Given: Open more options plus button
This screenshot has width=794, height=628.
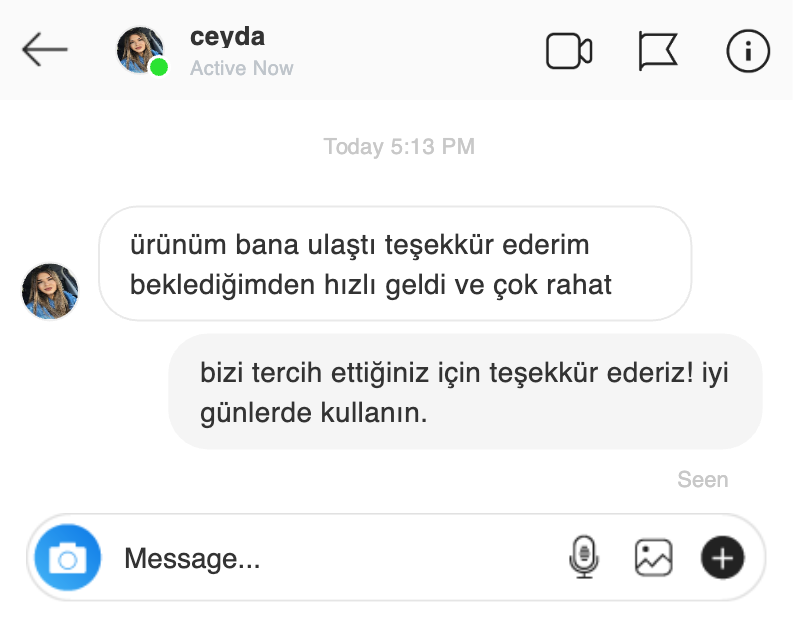Looking at the screenshot, I should (x=723, y=557).
